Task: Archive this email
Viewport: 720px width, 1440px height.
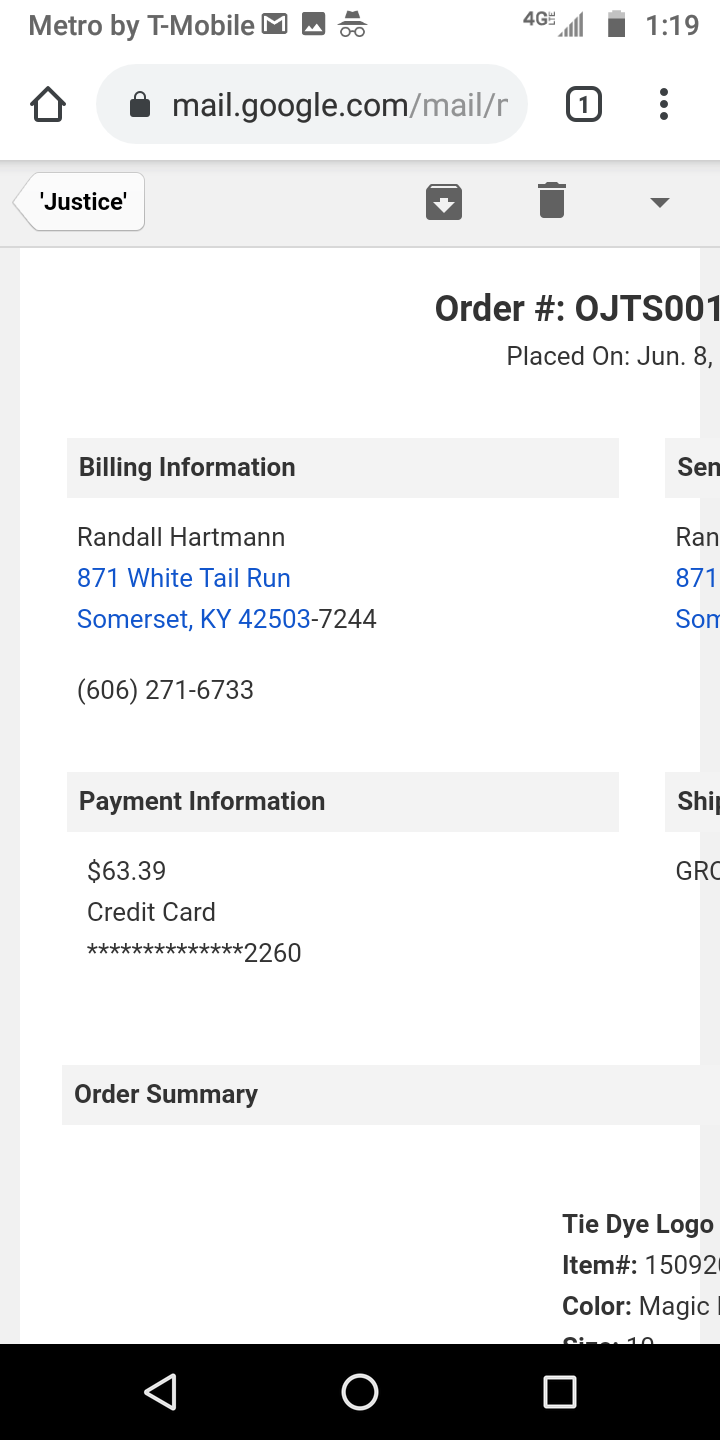Action: (444, 201)
